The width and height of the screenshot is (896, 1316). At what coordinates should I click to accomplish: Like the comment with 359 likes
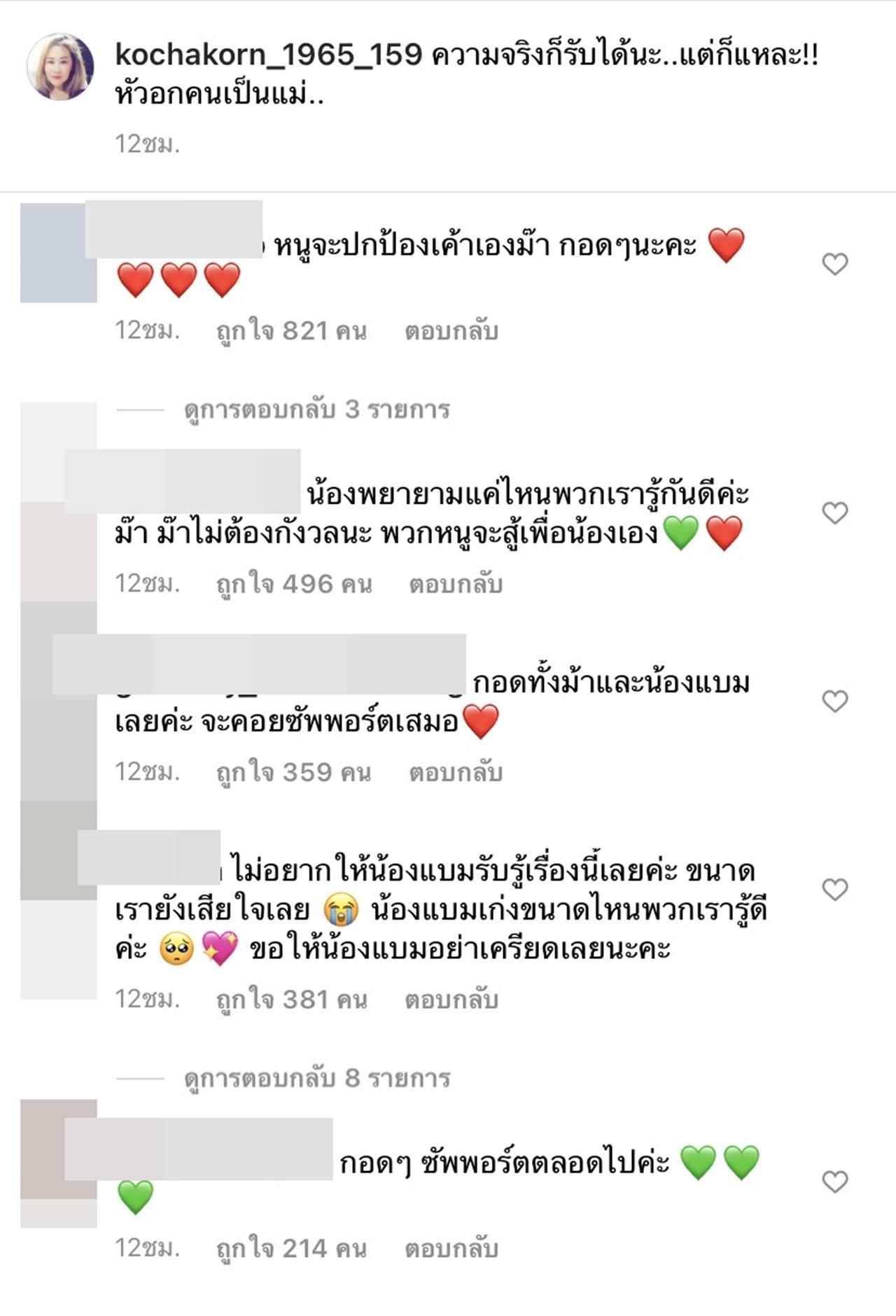pos(834,701)
